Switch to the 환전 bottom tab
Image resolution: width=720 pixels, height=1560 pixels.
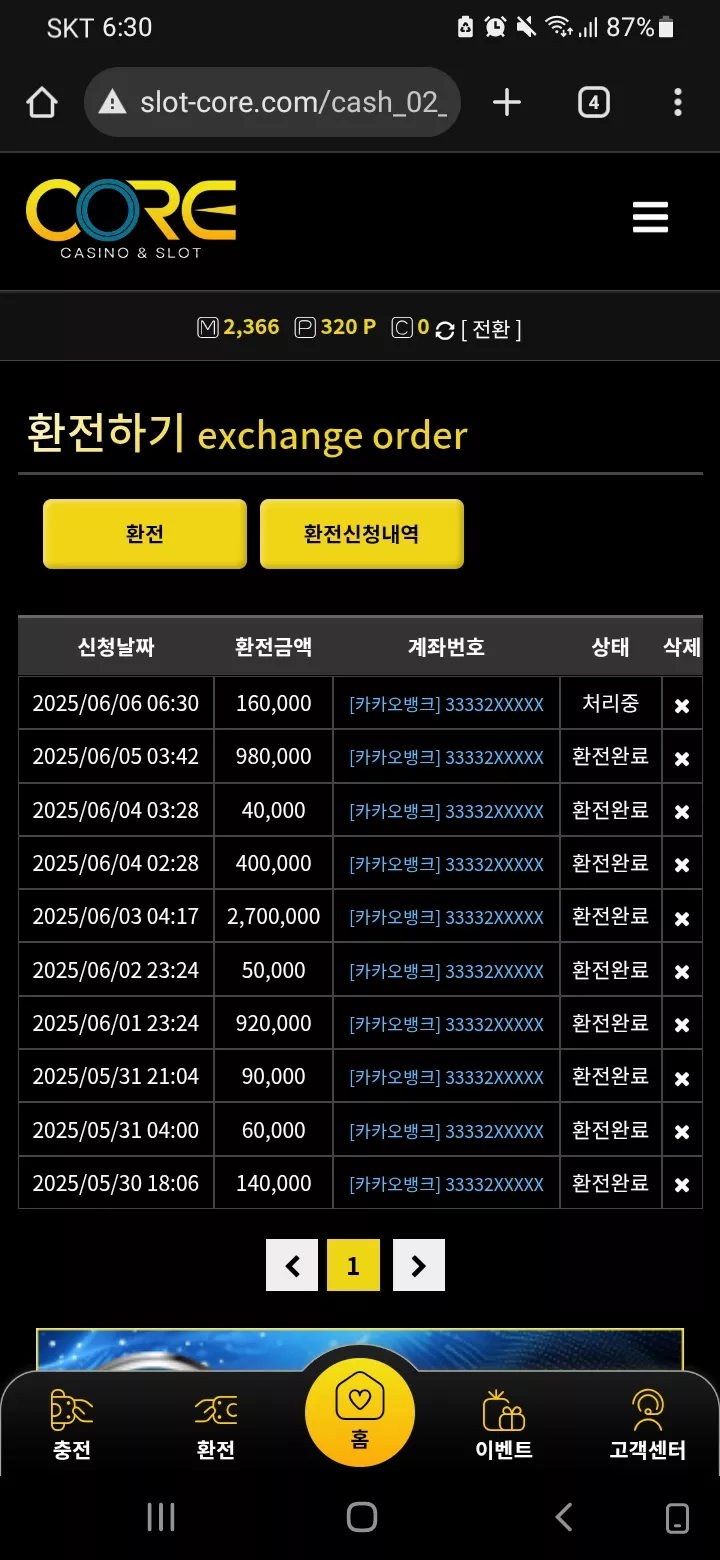(x=216, y=1425)
